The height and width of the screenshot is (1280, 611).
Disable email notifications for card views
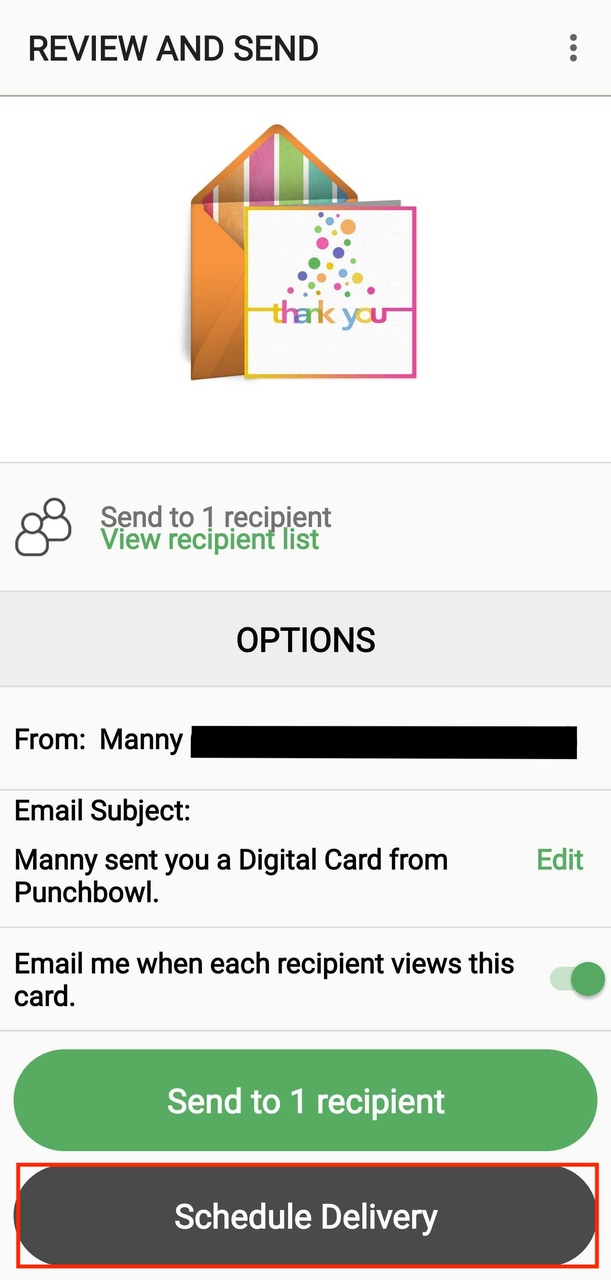tap(579, 978)
